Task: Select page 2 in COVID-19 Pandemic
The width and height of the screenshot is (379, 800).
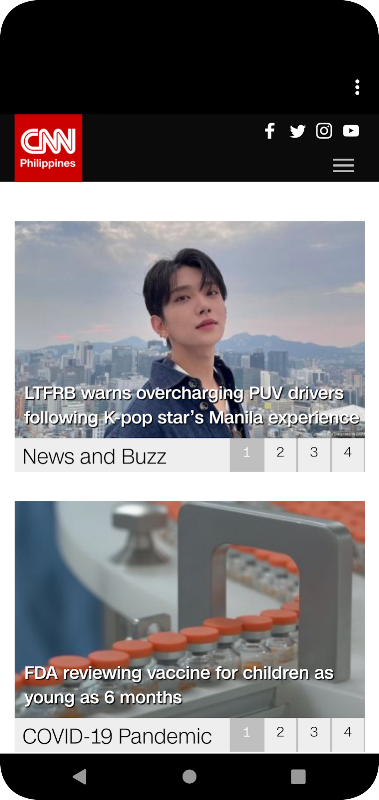Action: [x=280, y=734]
